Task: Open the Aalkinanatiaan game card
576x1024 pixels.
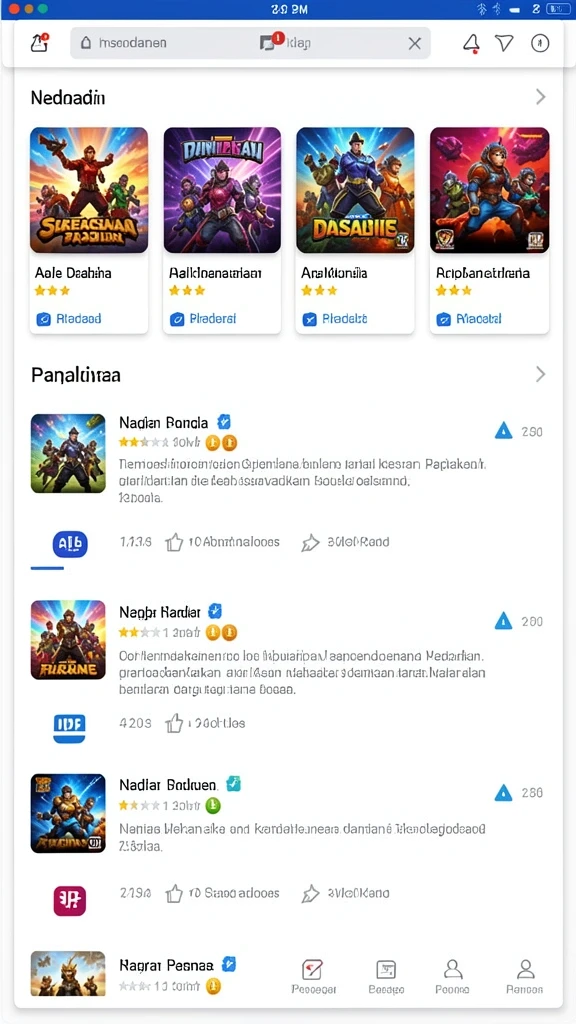Action: tap(222, 230)
